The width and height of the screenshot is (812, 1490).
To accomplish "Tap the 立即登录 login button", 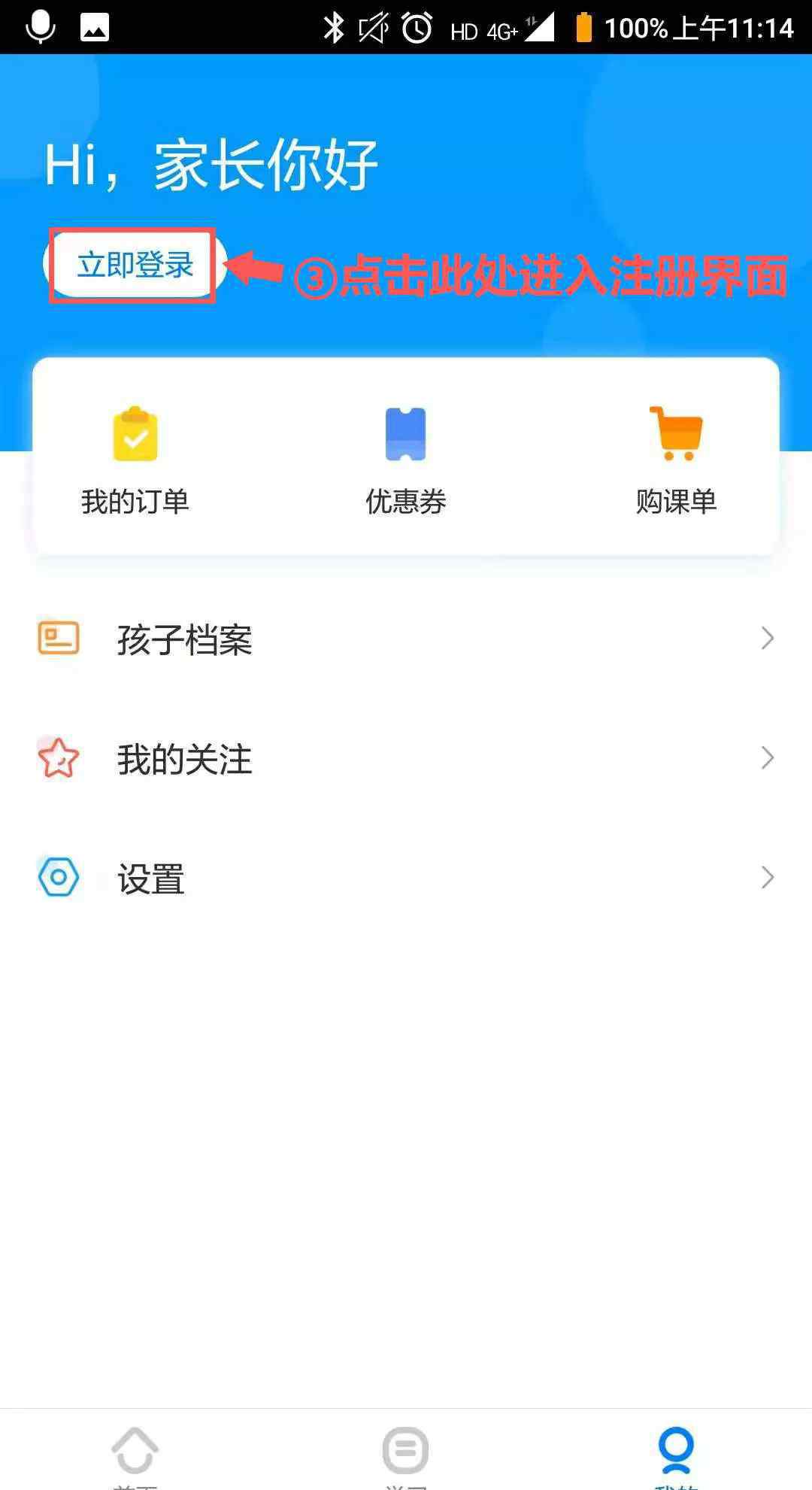I will (135, 265).
